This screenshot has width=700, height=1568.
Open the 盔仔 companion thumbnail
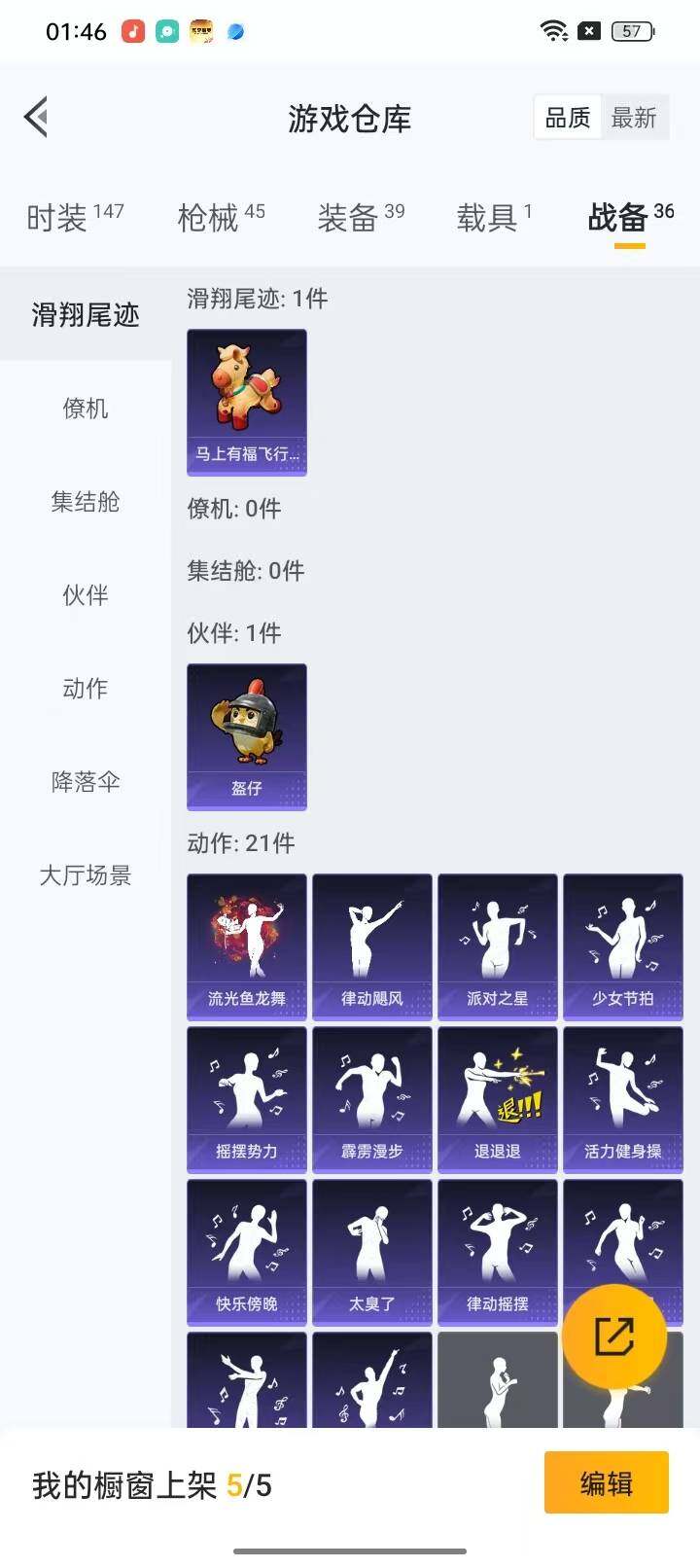point(246,737)
